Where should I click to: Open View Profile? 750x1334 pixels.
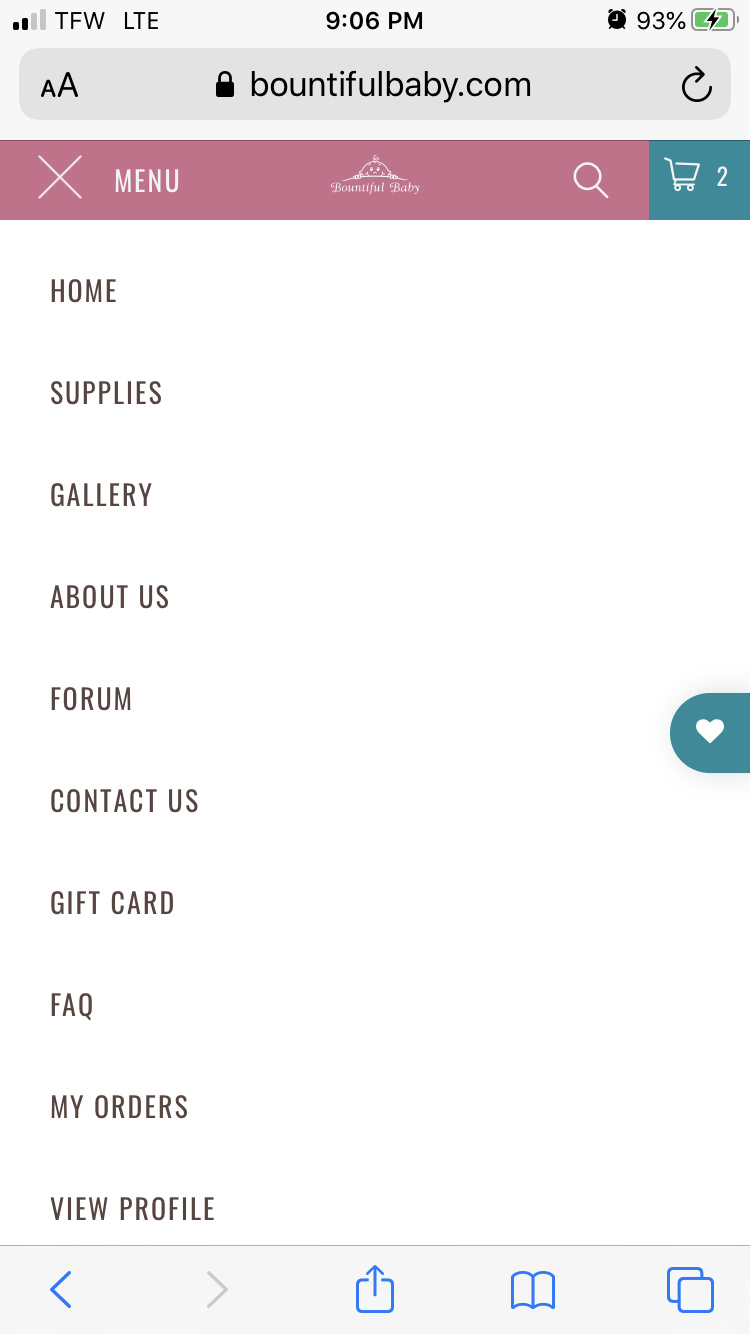click(133, 1209)
